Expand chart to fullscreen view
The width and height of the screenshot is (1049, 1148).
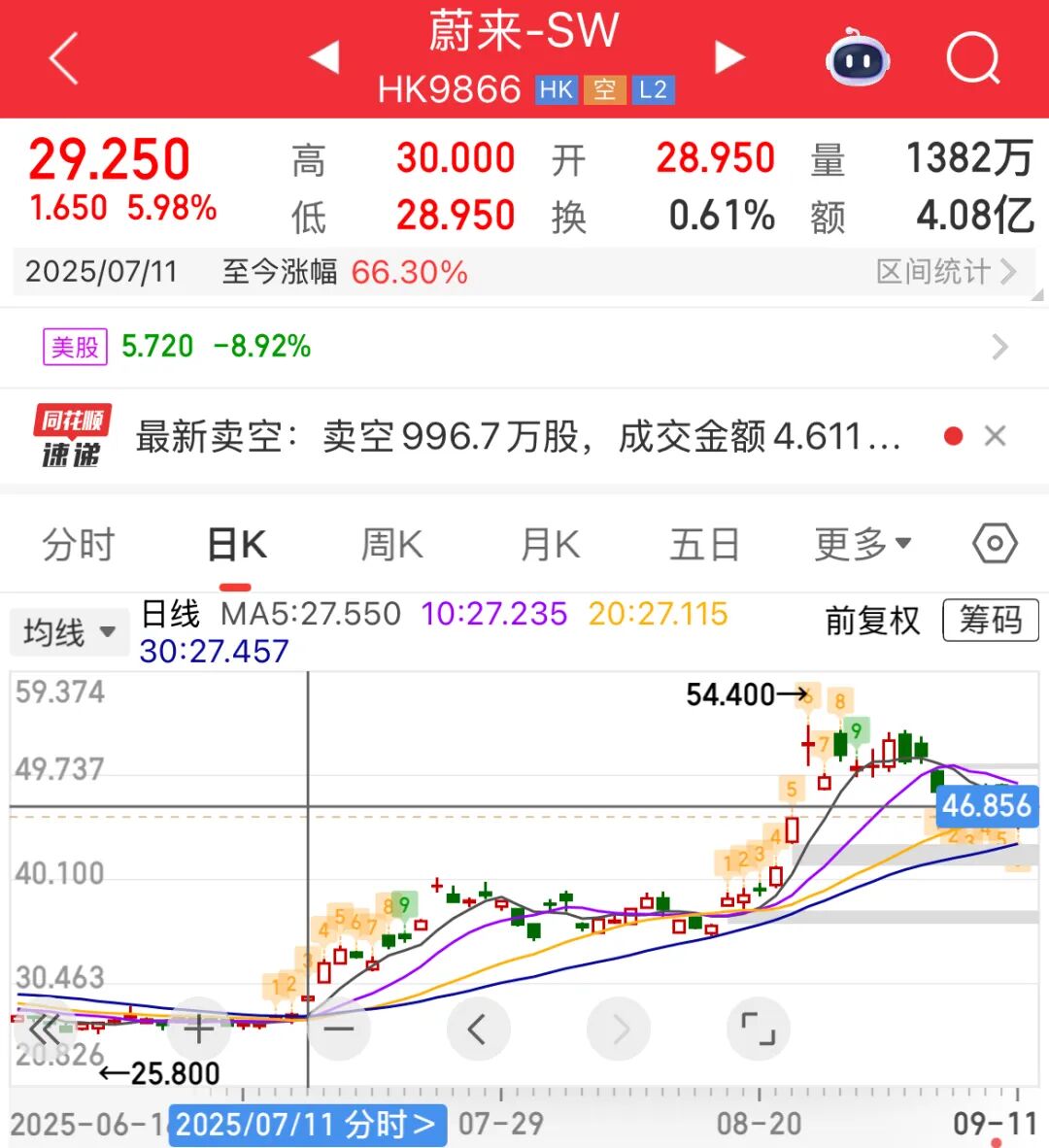[x=759, y=1029]
